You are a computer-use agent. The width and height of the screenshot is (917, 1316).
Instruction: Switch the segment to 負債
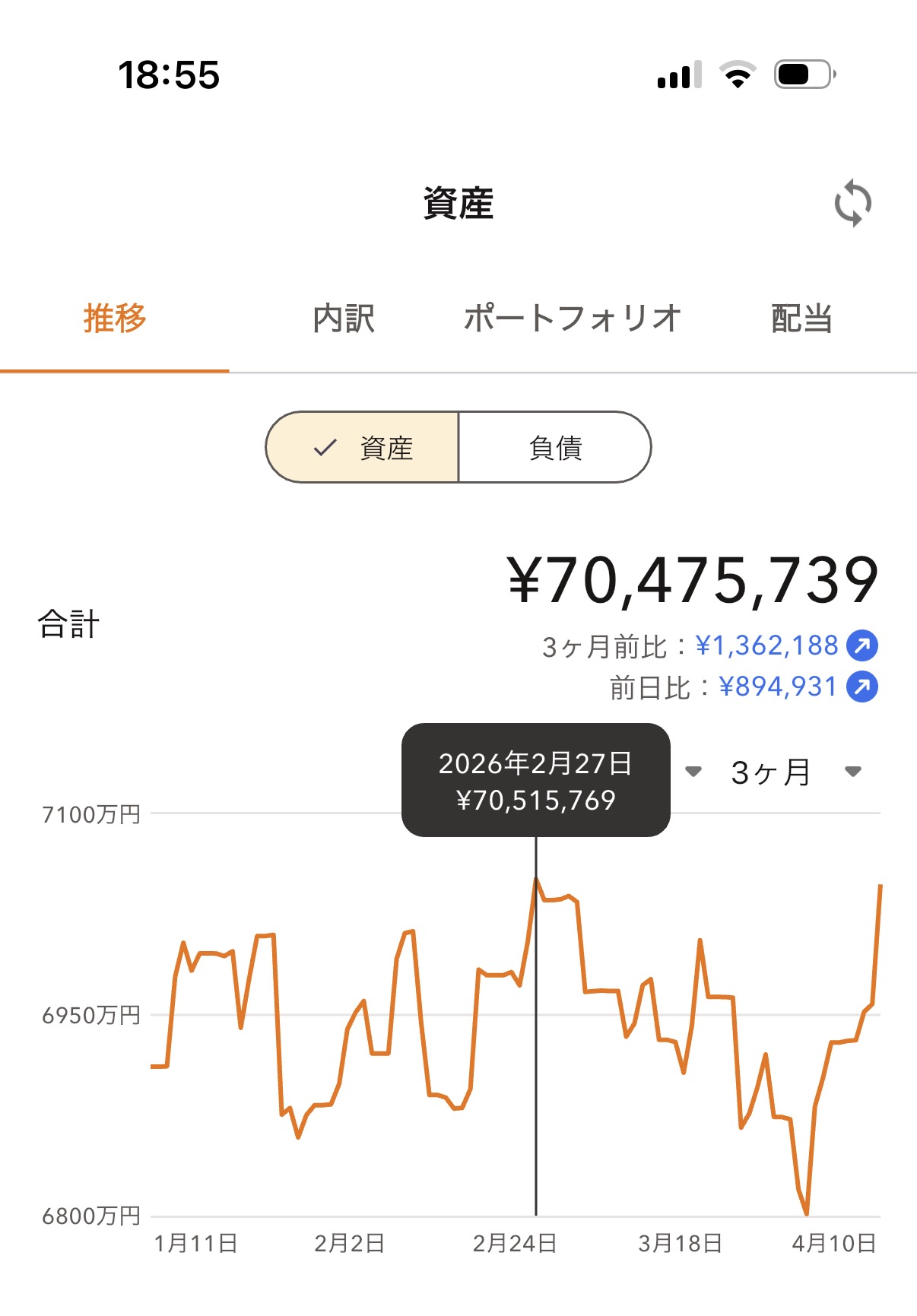pyautogui.click(x=555, y=448)
